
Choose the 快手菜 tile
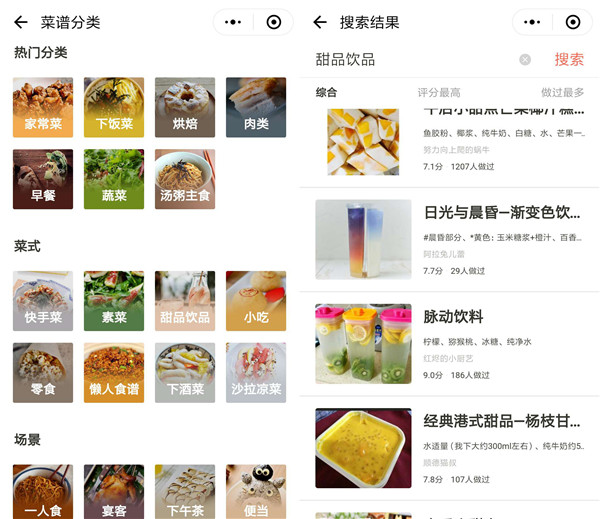43,301
